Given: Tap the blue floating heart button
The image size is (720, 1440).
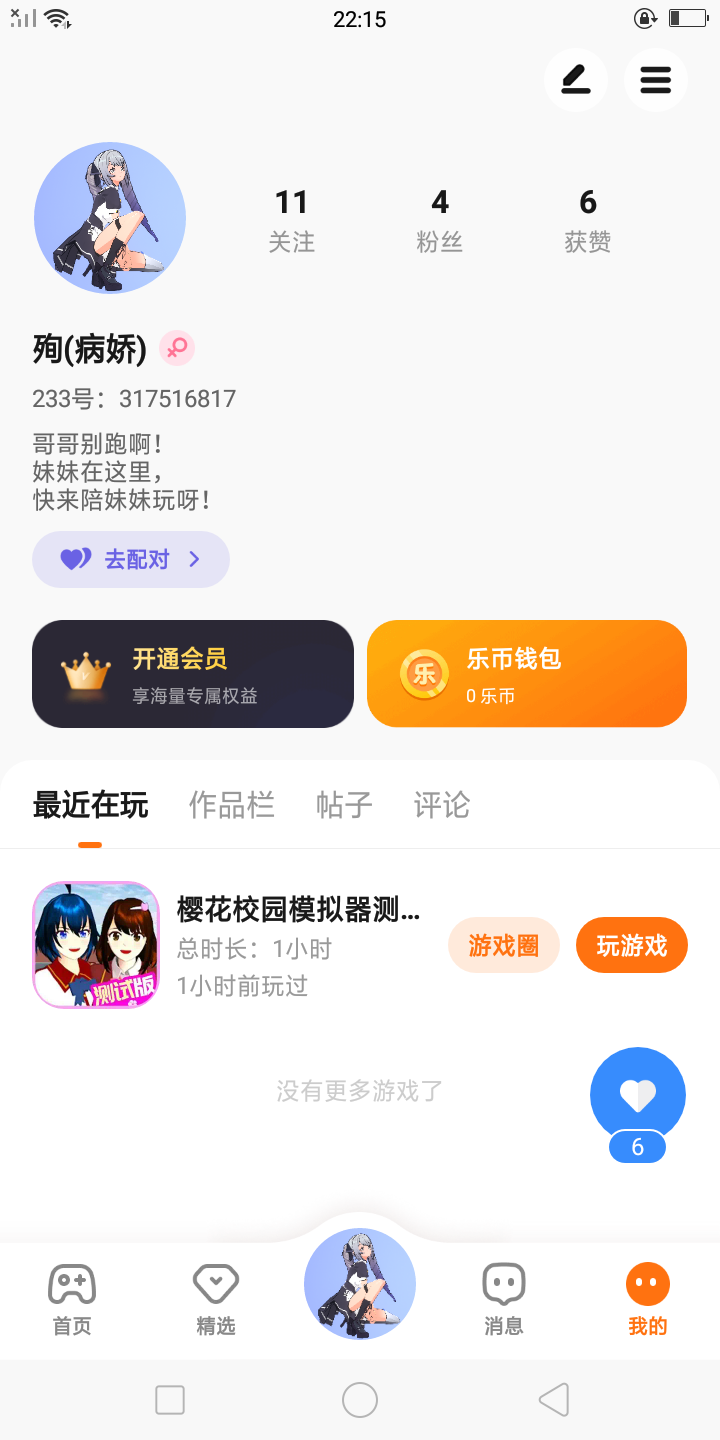Looking at the screenshot, I should tap(638, 1096).
